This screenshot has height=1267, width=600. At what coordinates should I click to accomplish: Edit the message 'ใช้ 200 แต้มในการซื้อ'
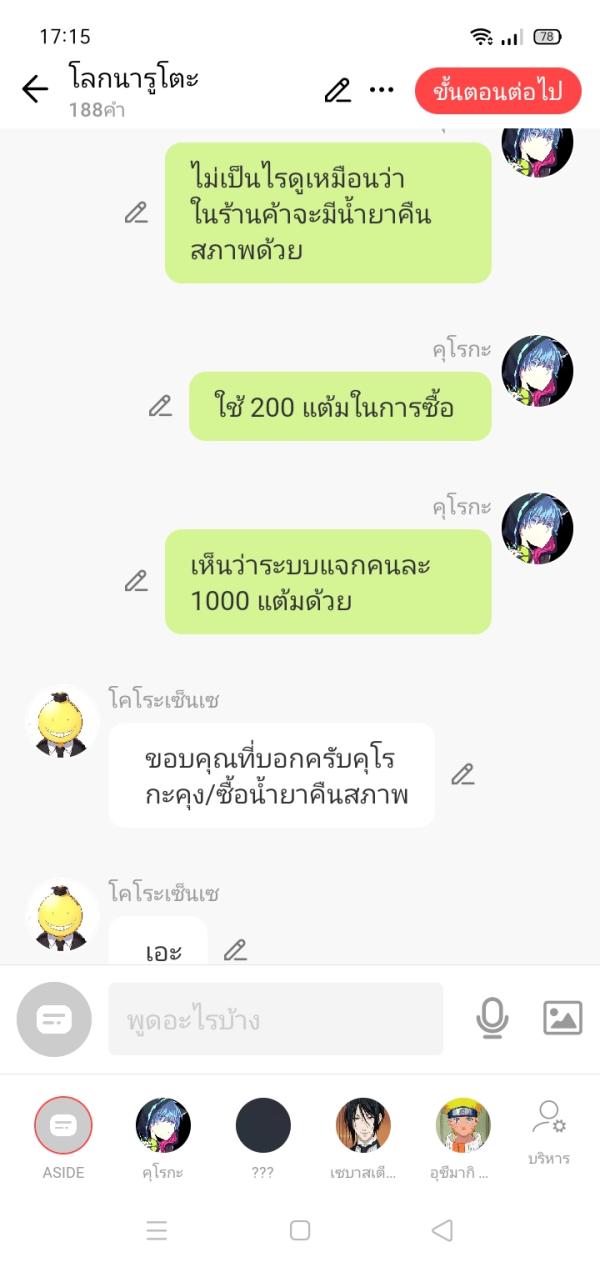pos(160,406)
